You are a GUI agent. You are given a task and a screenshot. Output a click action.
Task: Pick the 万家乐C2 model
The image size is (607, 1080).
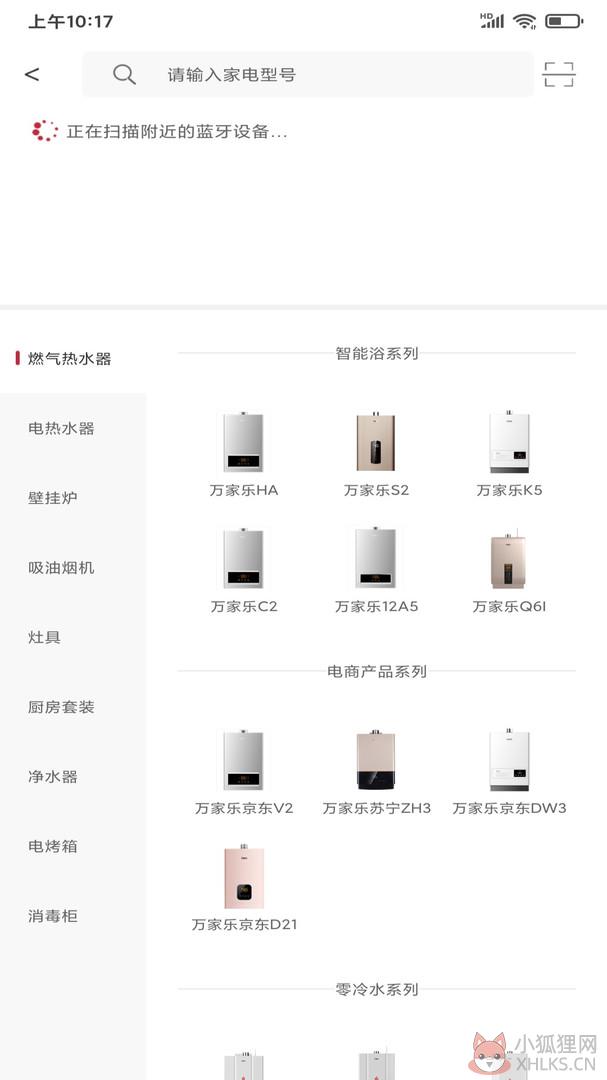244,571
